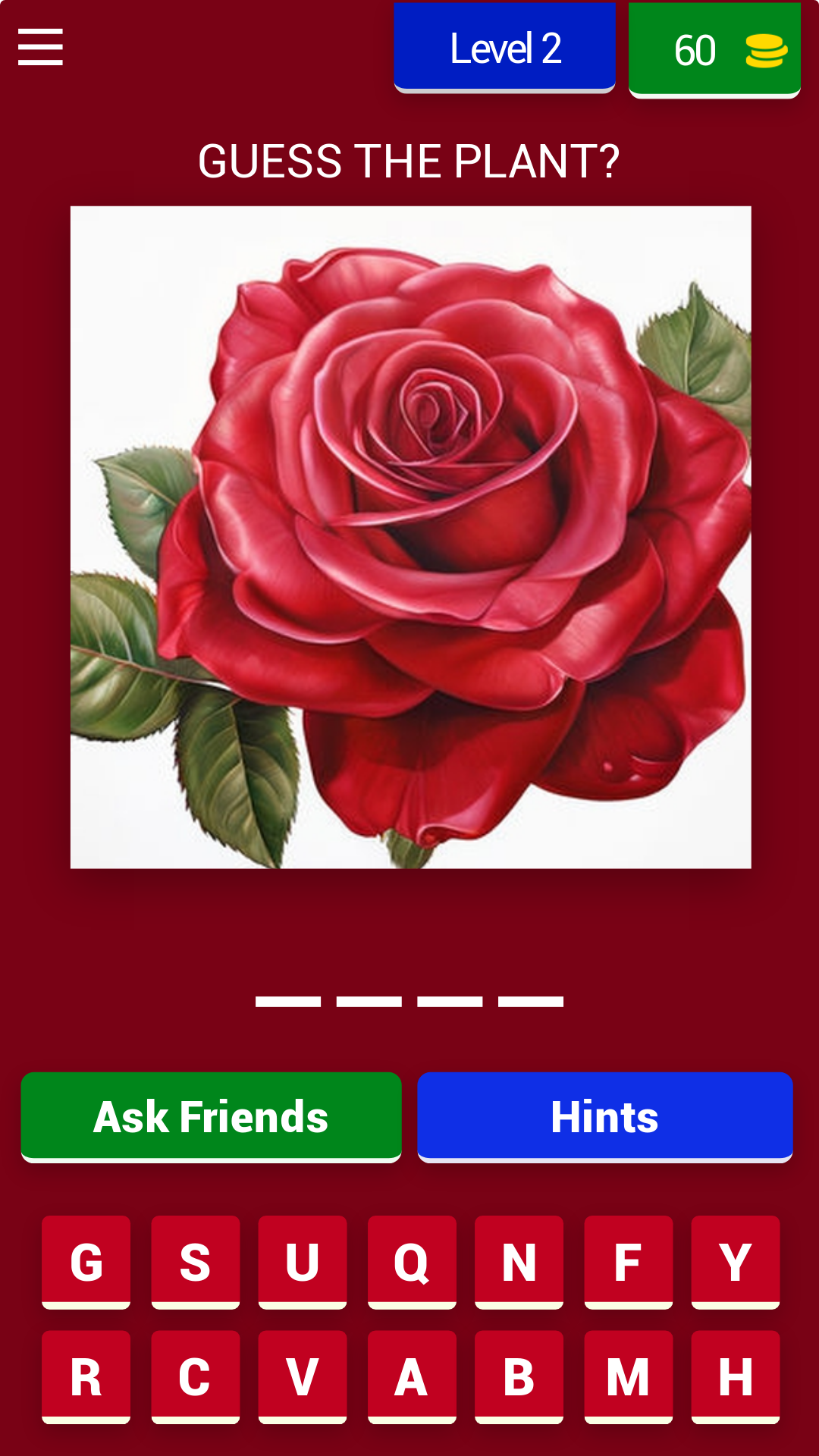Pick the letter U tile
The width and height of the screenshot is (819, 1456).
click(302, 1262)
